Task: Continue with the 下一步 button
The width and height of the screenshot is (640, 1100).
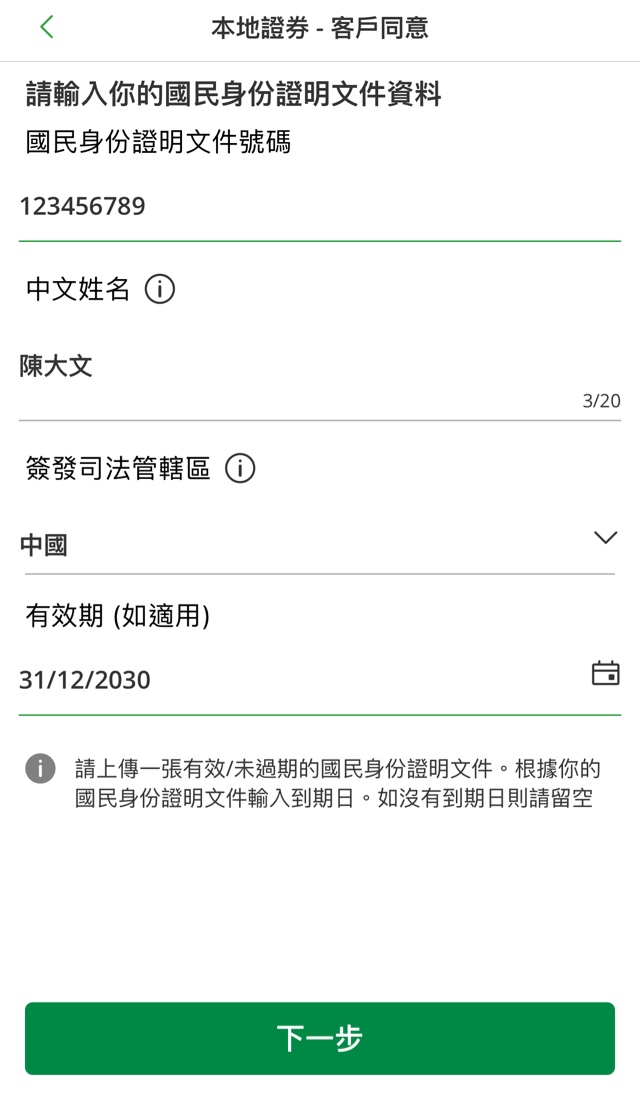Action: 320,1038
